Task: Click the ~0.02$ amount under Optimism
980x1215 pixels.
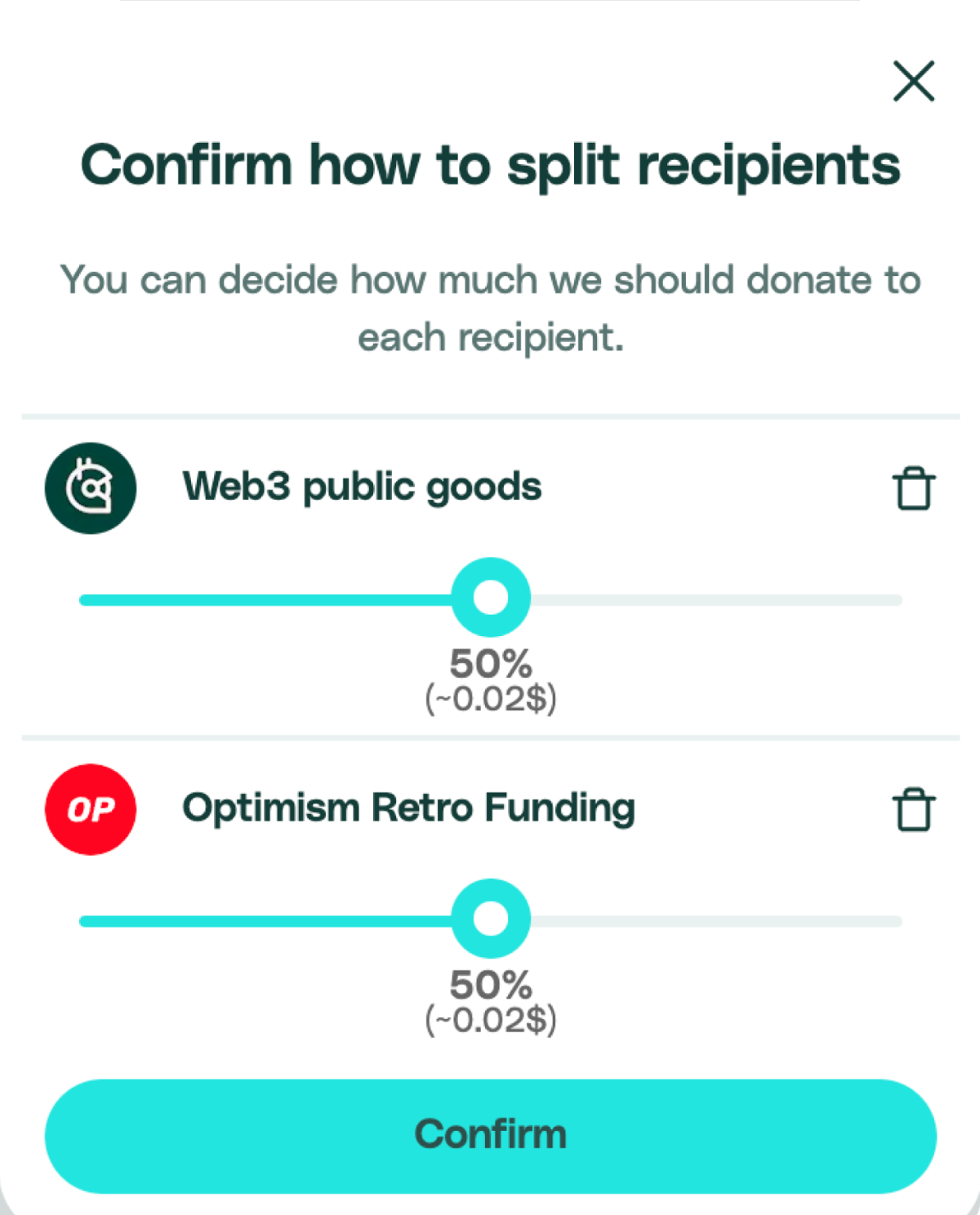Action: click(491, 1018)
